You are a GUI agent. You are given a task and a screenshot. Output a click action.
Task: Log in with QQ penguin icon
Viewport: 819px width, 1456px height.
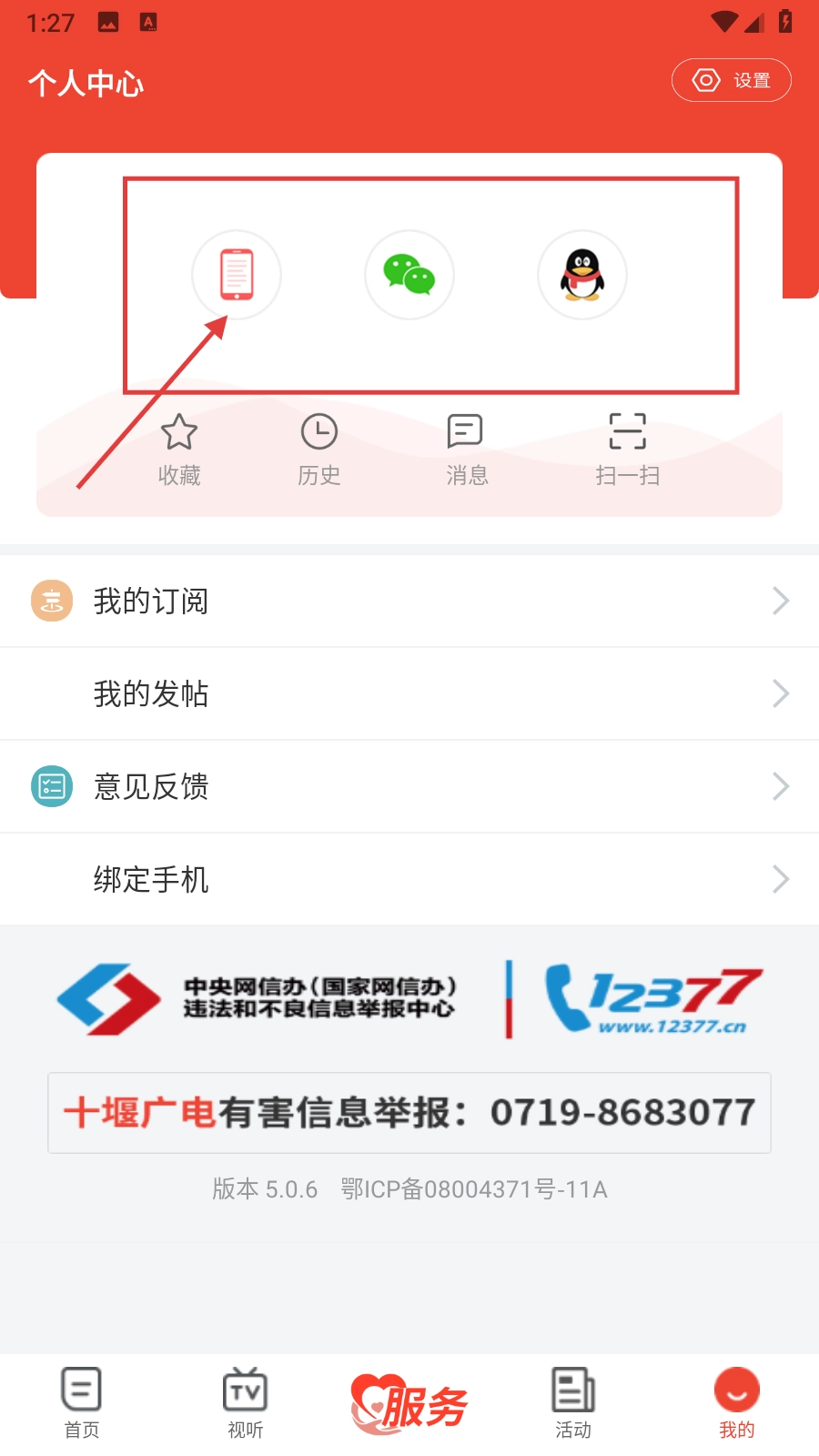(x=582, y=275)
